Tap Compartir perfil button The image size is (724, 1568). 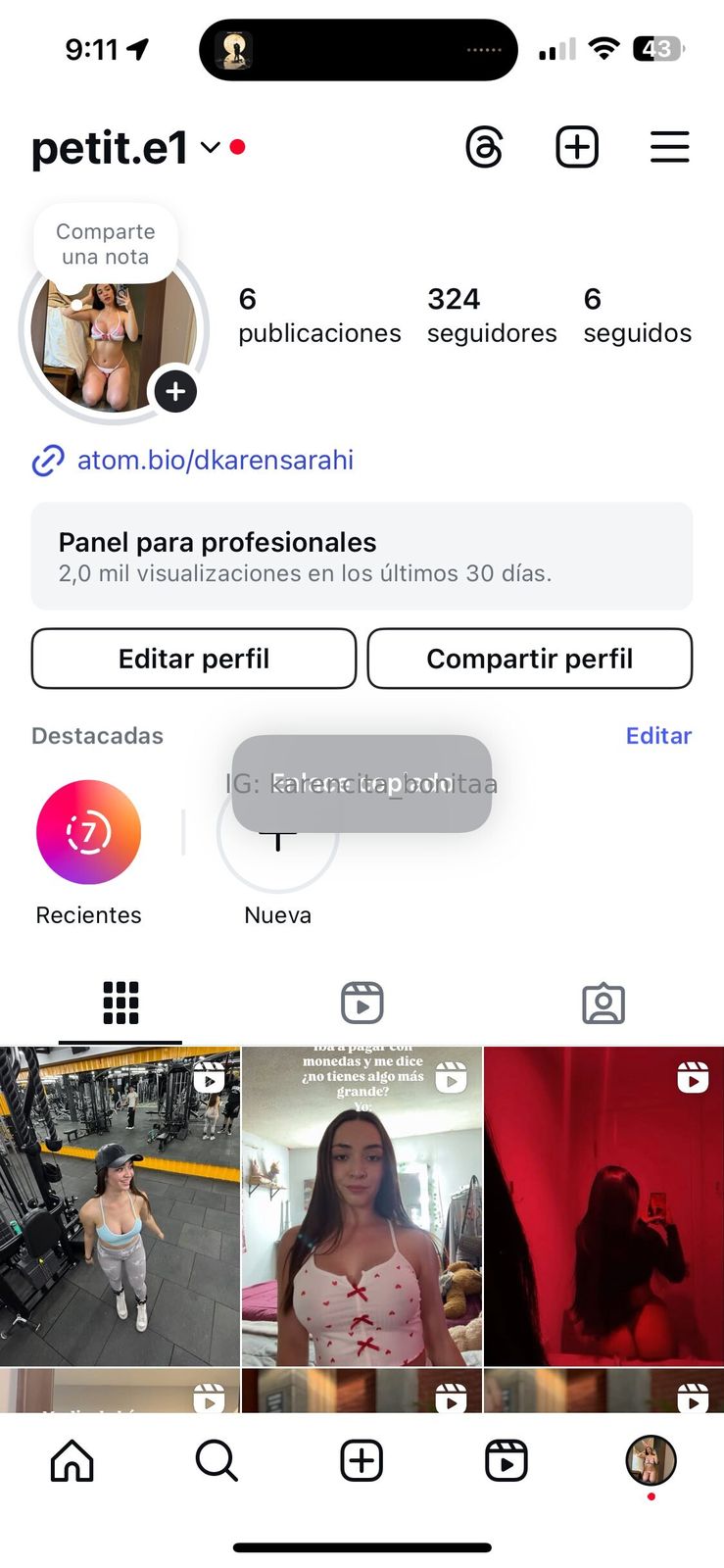(529, 659)
